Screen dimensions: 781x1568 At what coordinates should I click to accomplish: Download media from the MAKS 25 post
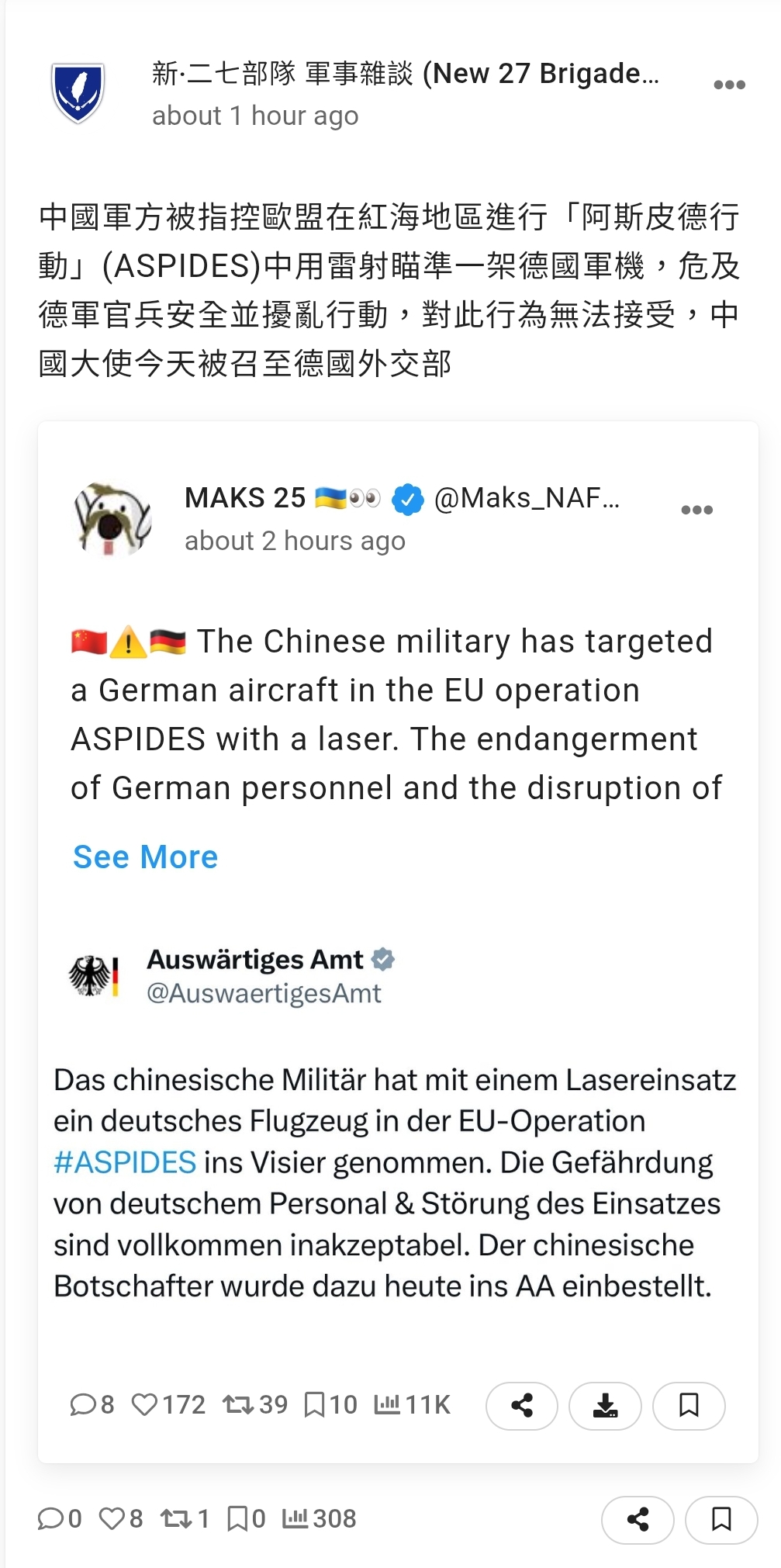(605, 1405)
